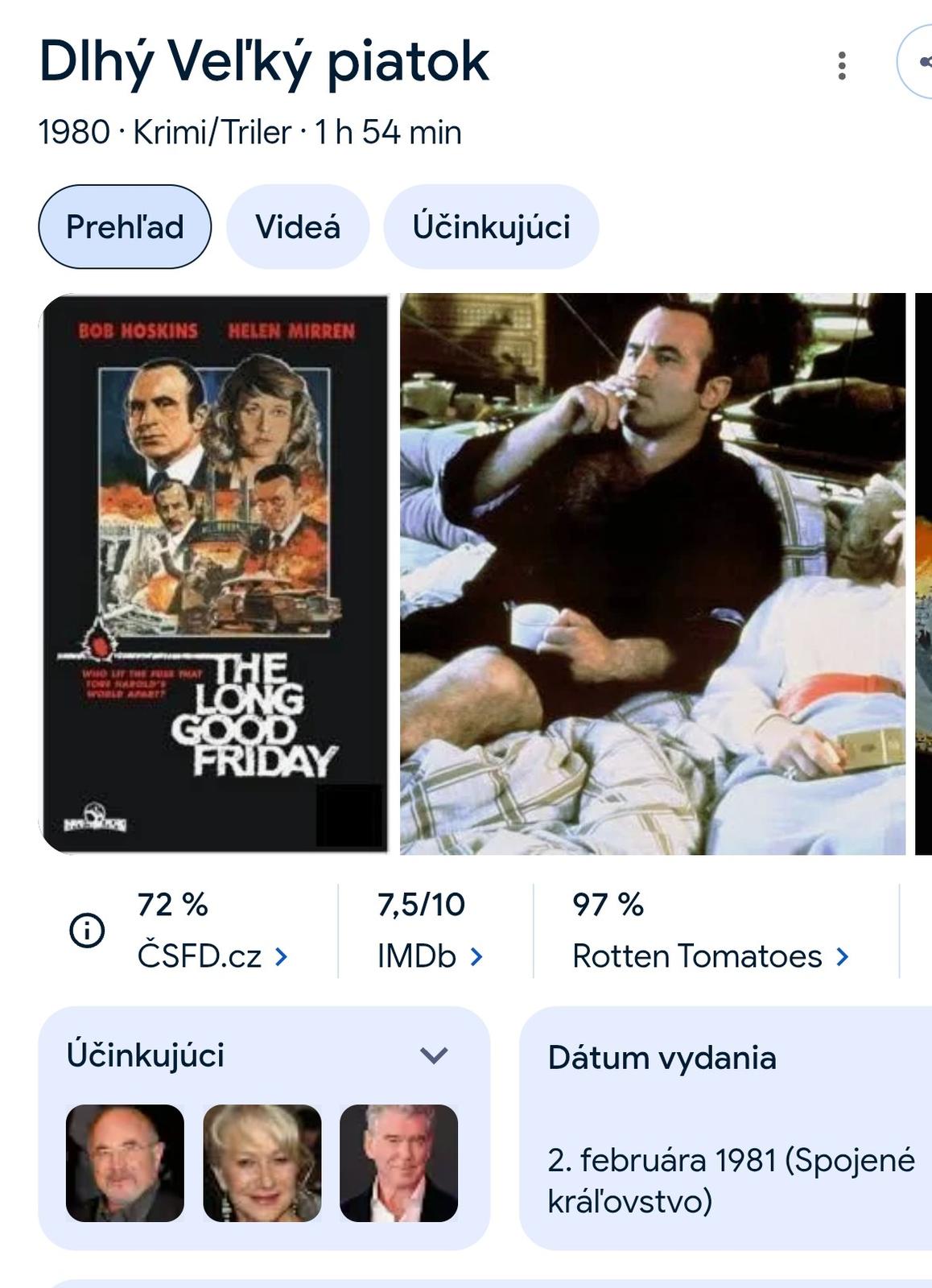Open the third cast member photo
The image size is (932, 1288).
pyautogui.click(x=398, y=1163)
